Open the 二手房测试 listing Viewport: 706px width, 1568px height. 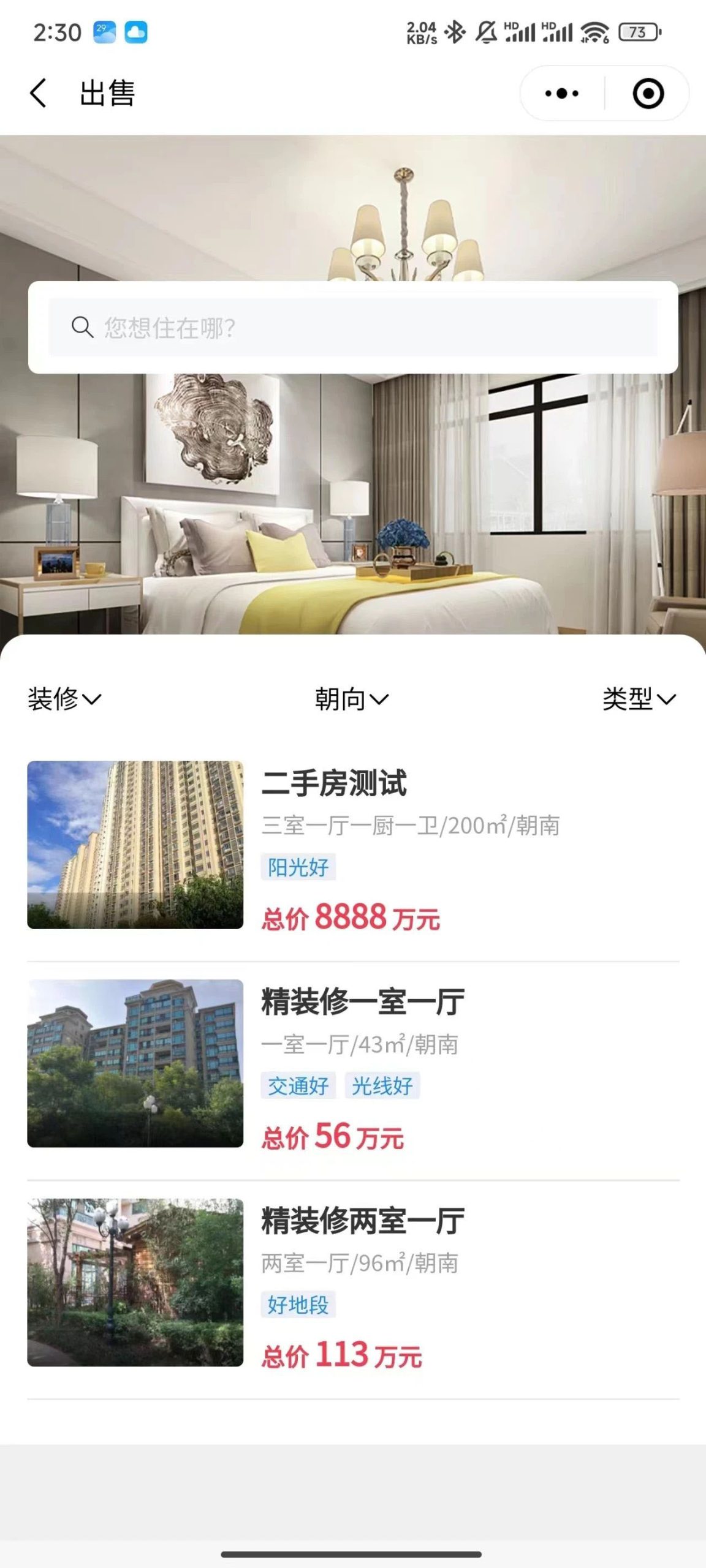click(x=353, y=845)
